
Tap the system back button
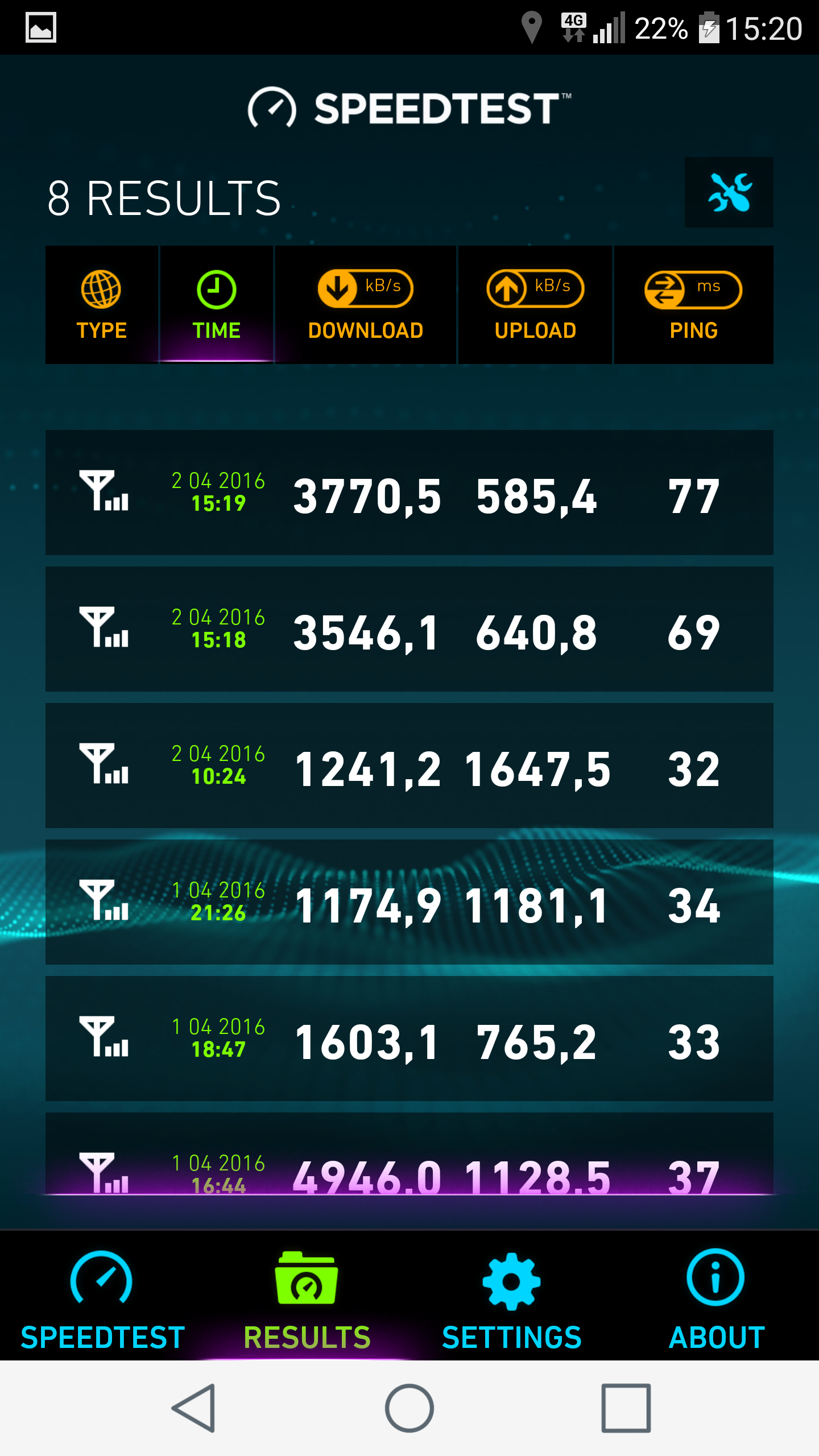pos(194,1408)
